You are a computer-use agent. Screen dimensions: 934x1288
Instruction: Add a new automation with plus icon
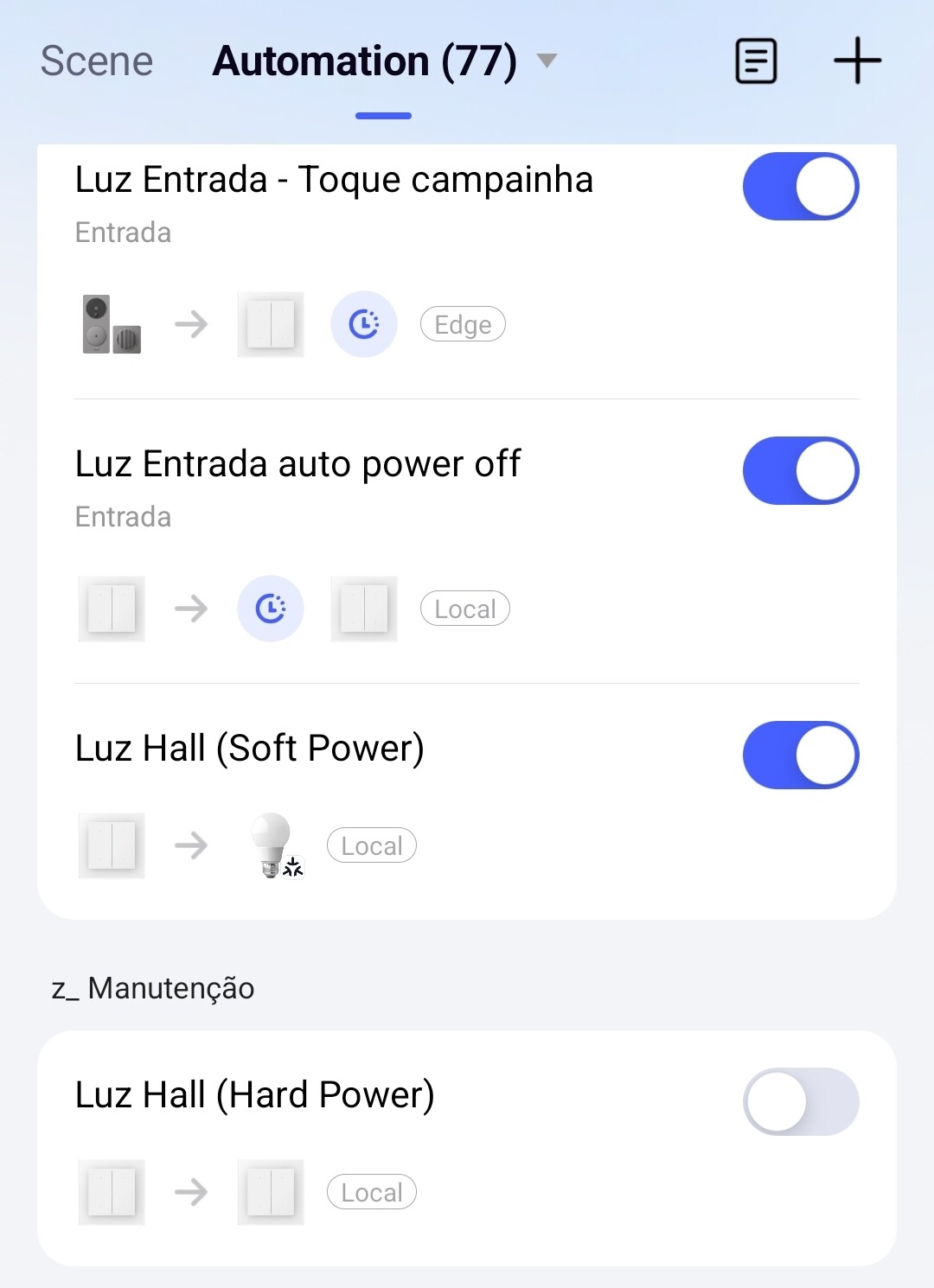tap(857, 61)
